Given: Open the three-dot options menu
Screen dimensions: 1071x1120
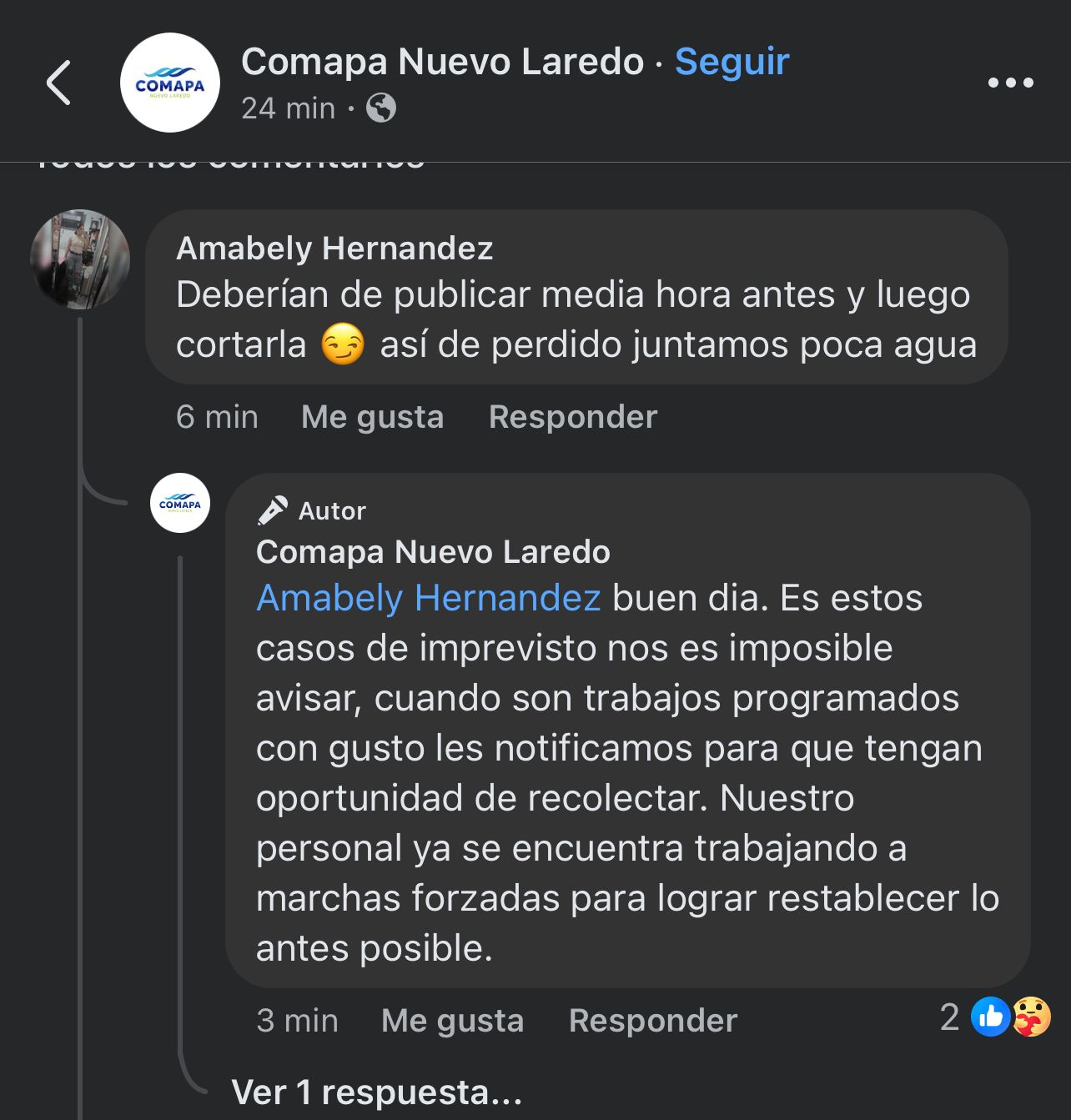Looking at the screenshot, I should [x=1010, y=83].
